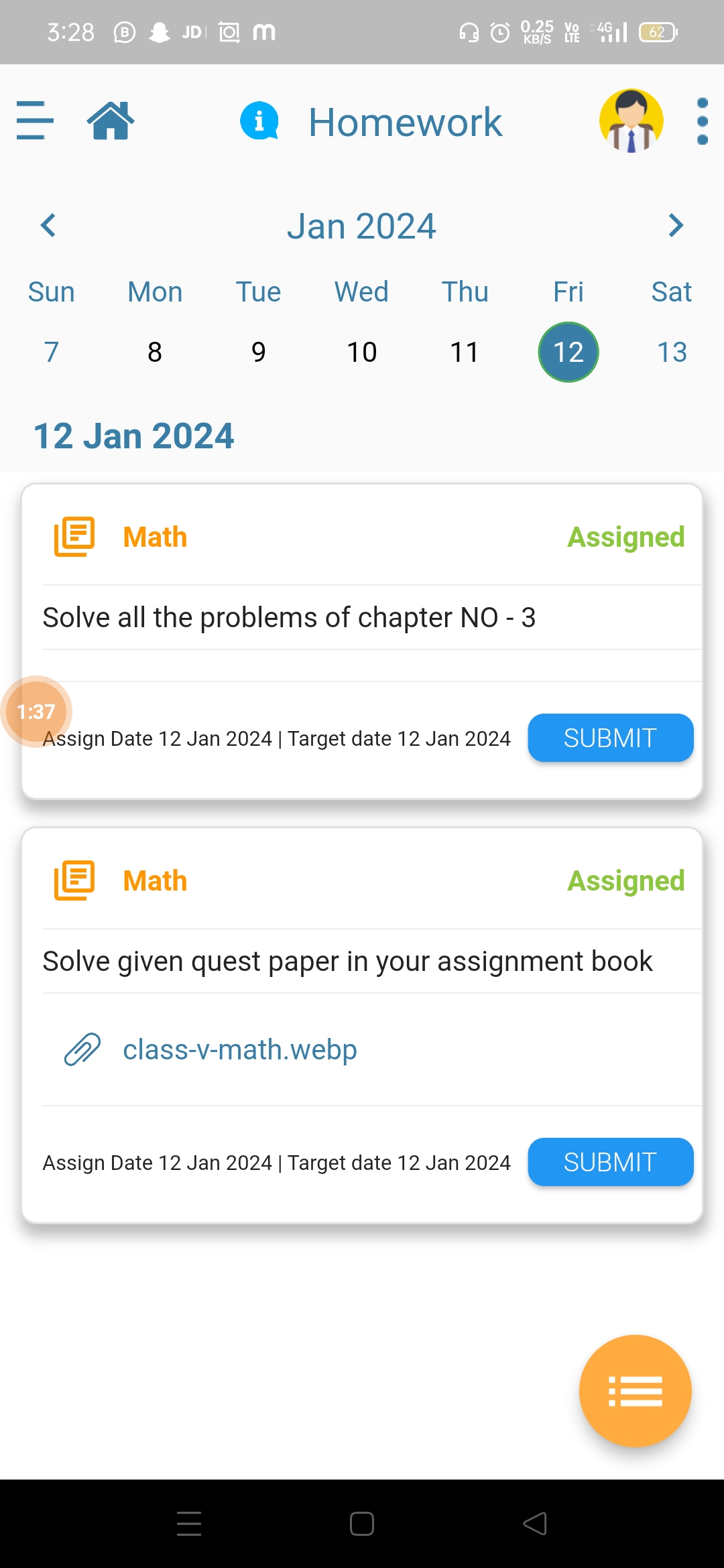Select Saturday 13 in the calendar
724x1568 pixels.
click(x=672, y=352)
